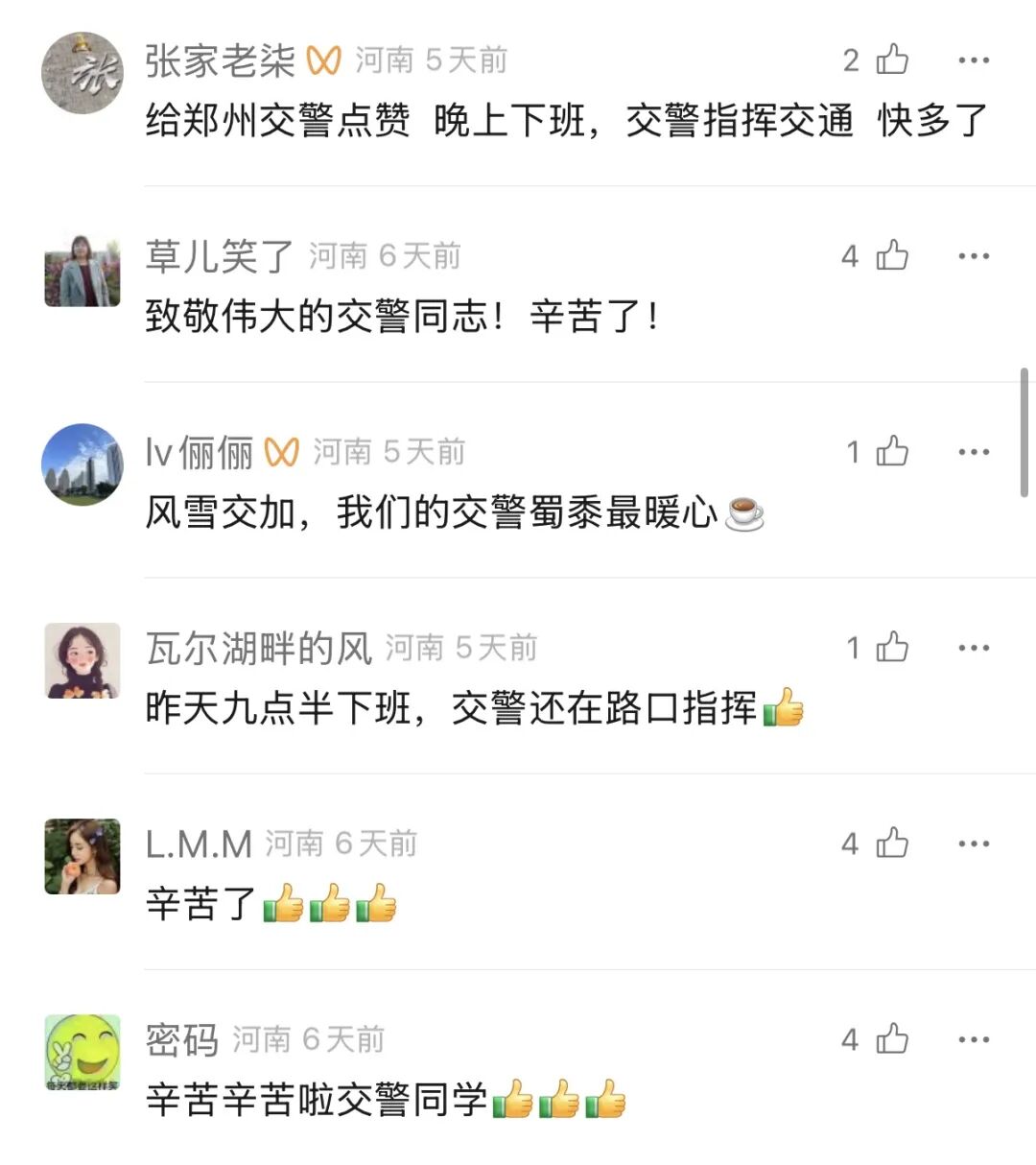Tap L.M.M's profile photo
The height and width of the screenshot is (1165, 1036).
click(82, 857)
